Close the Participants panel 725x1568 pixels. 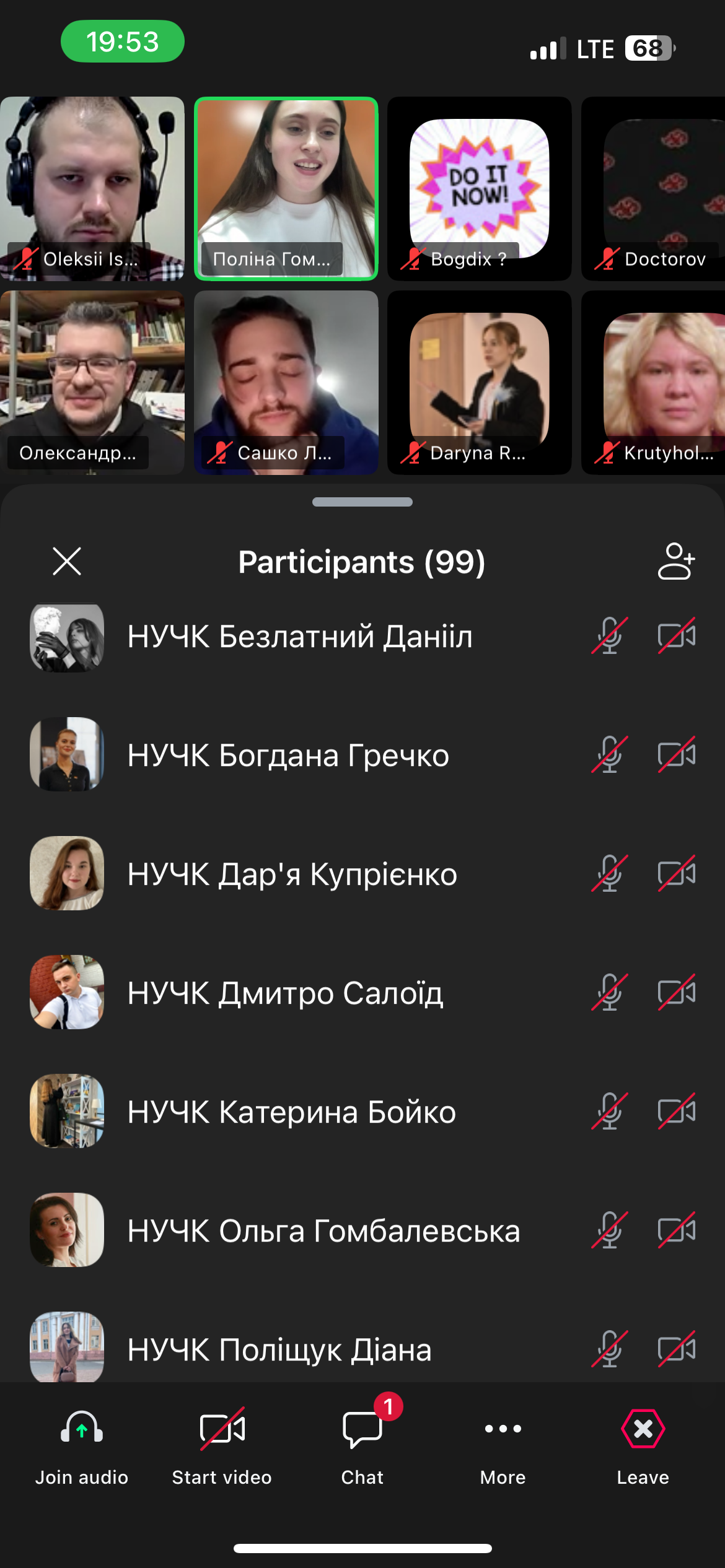pyautogui.click(x=67, y=562)
